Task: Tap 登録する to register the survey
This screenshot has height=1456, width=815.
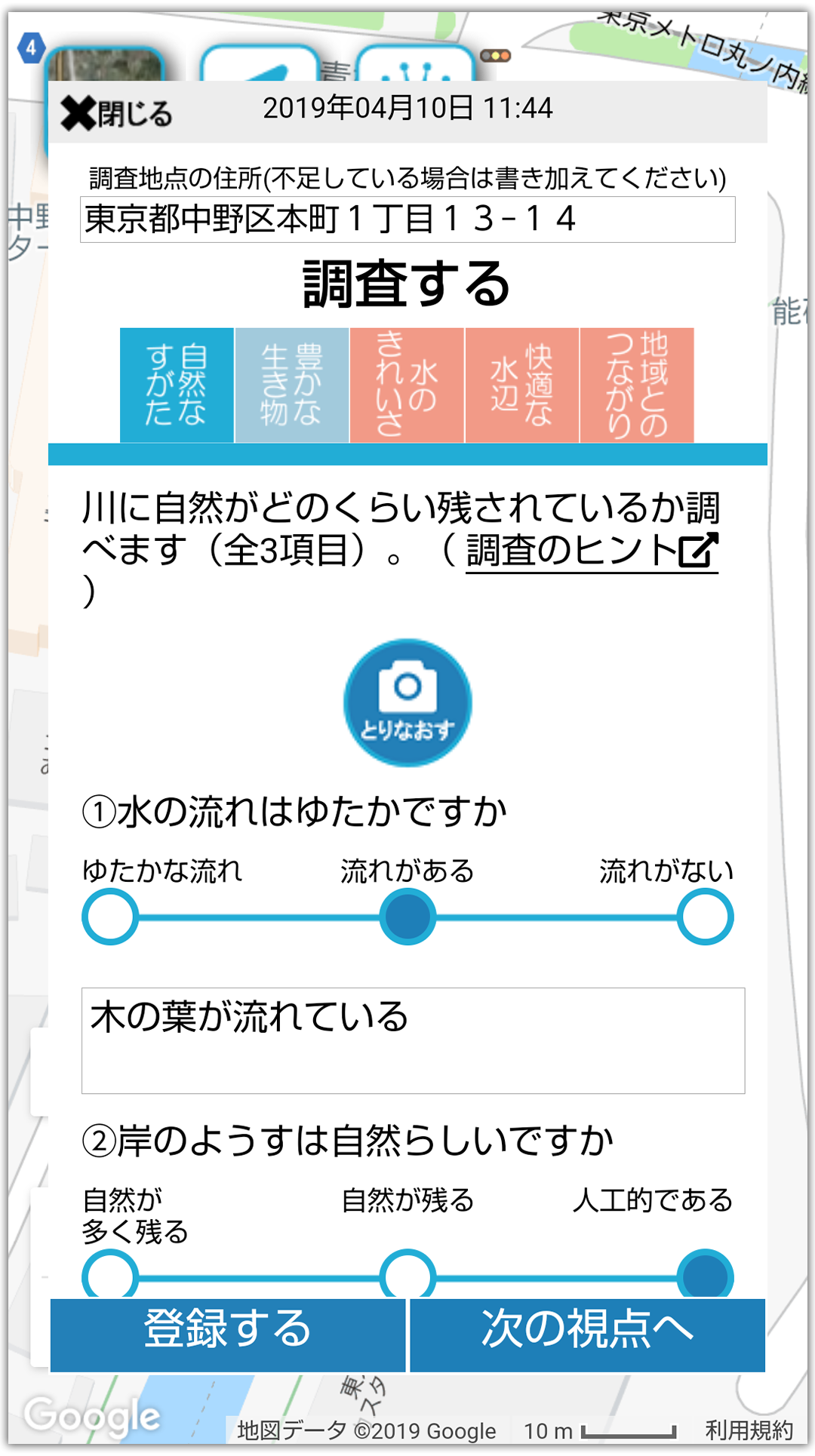Action: (x=228, y=1335)
